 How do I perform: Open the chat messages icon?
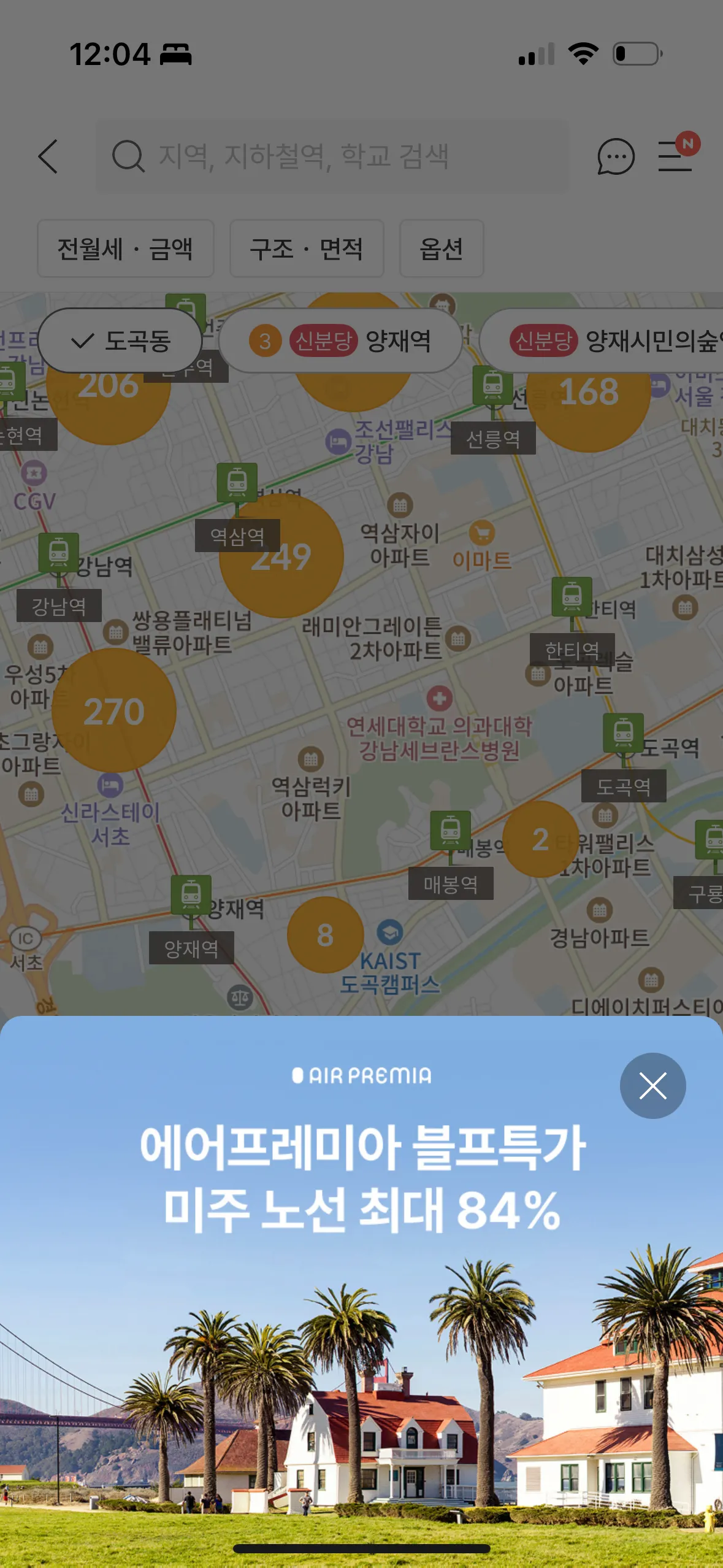(615, 156)
